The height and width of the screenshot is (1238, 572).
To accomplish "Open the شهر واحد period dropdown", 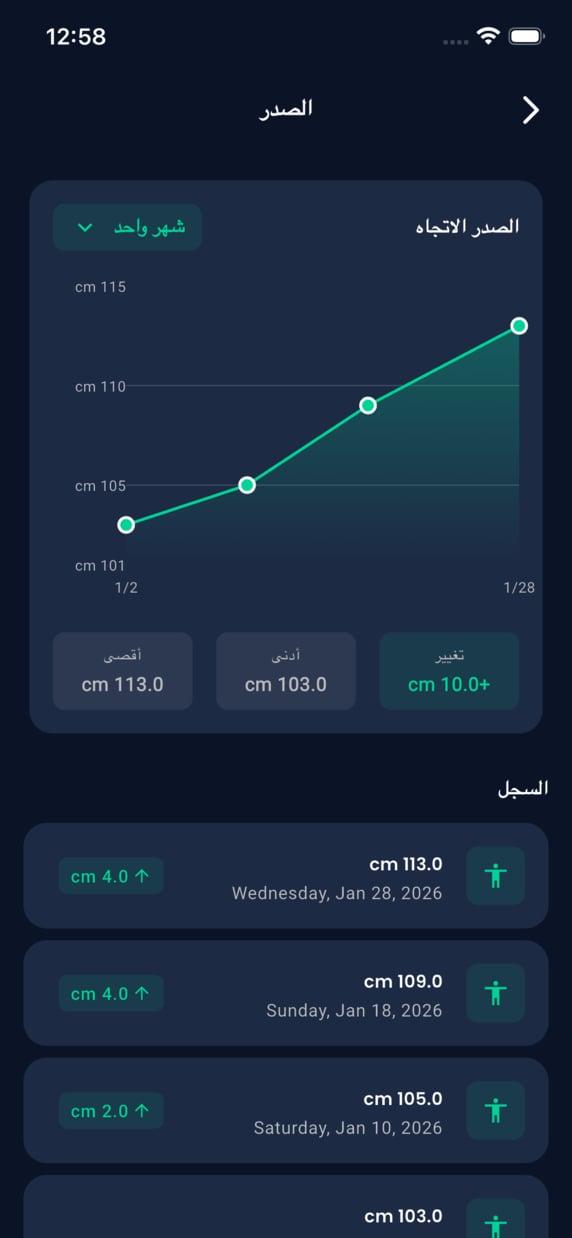I will tap(127, 227).
